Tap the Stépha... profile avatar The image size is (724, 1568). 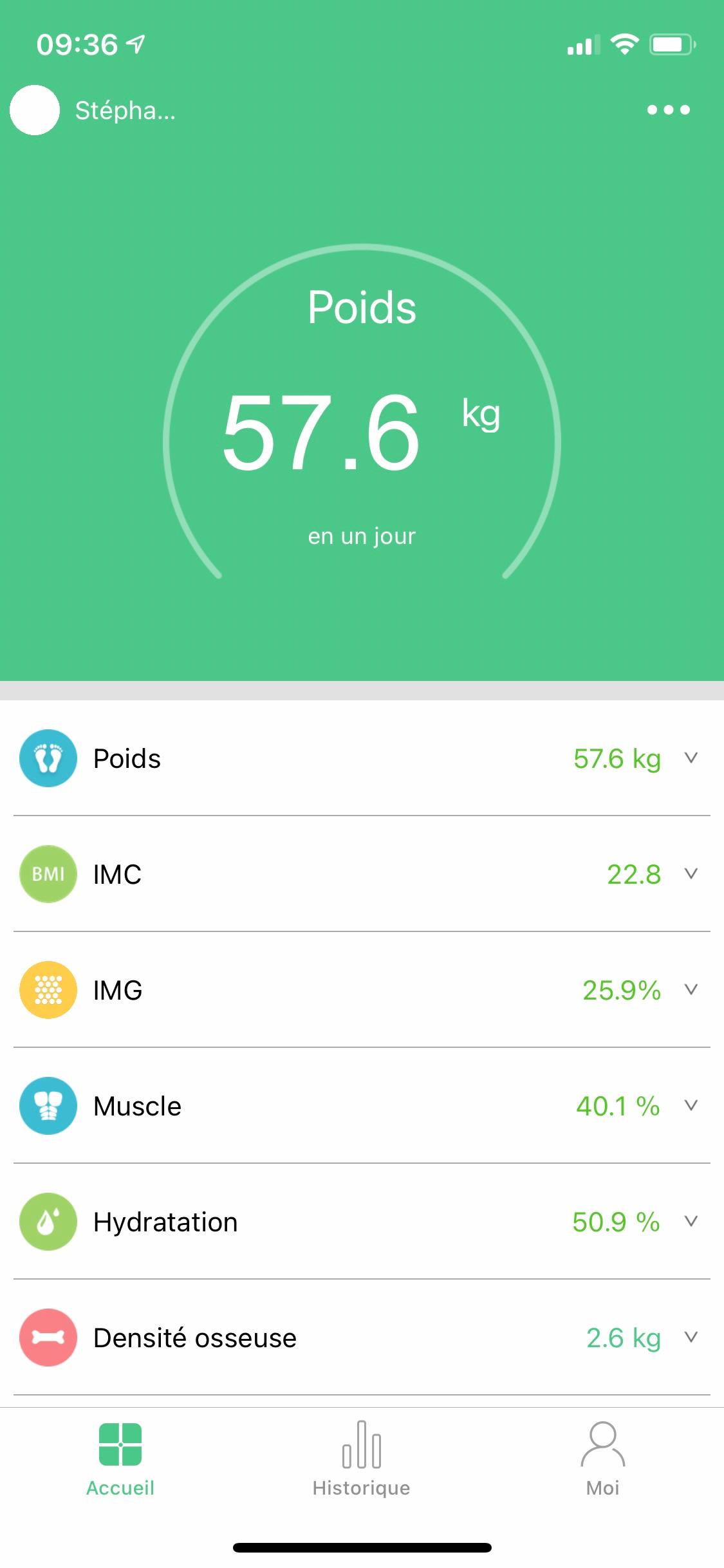[35, 110]
